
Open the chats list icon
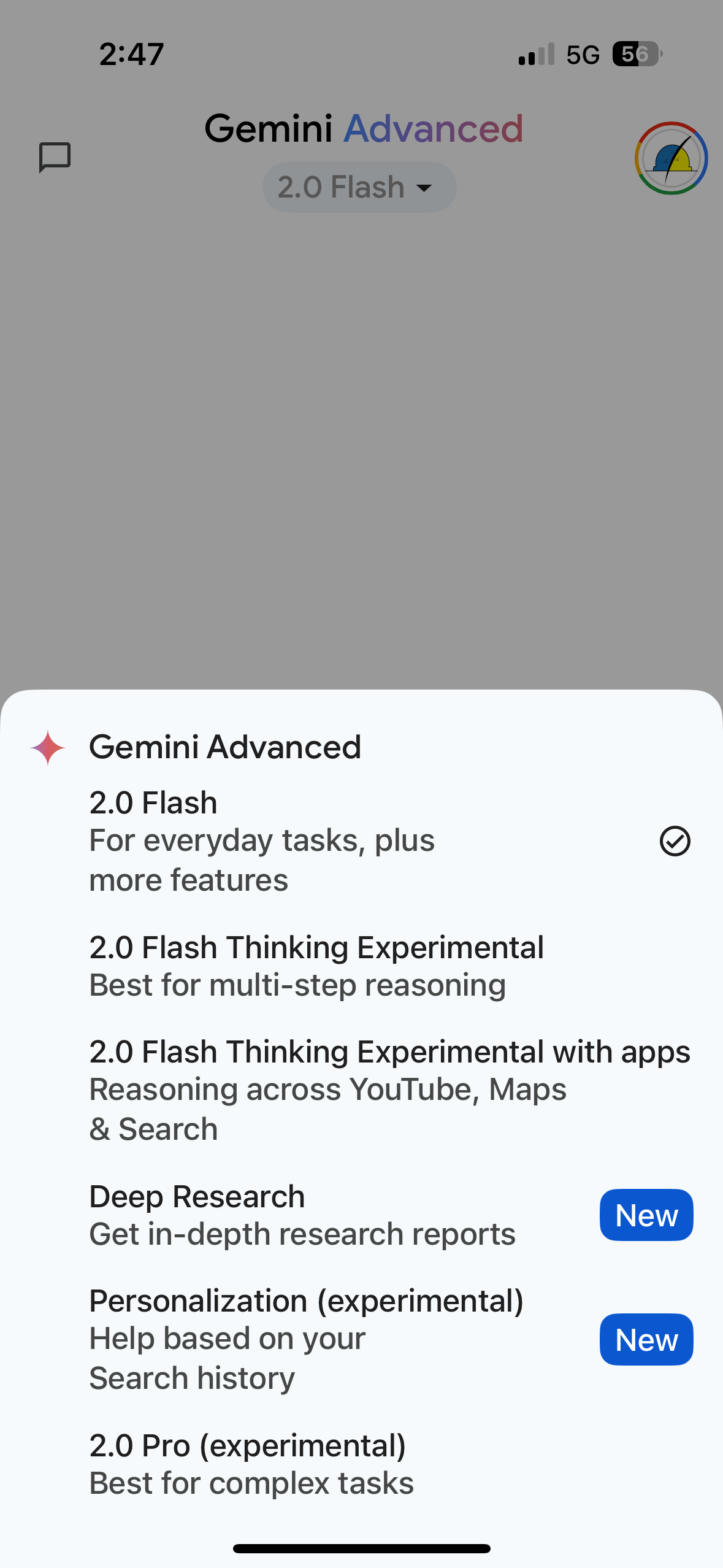click(55, 158)
